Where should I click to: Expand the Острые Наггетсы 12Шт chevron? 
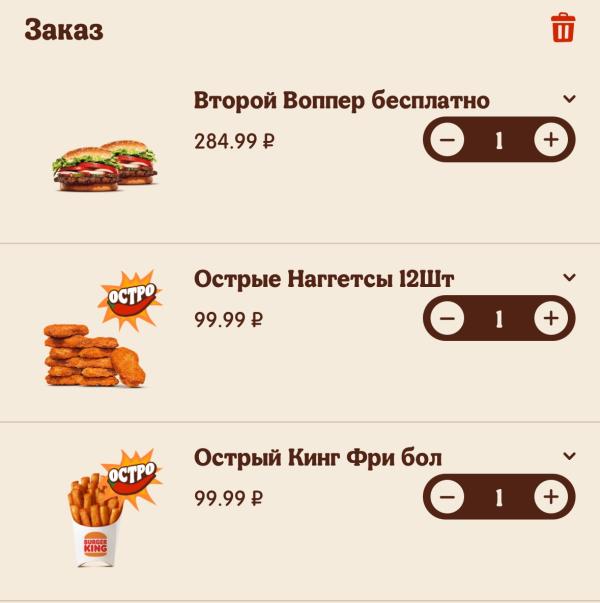tap(570, 277)
